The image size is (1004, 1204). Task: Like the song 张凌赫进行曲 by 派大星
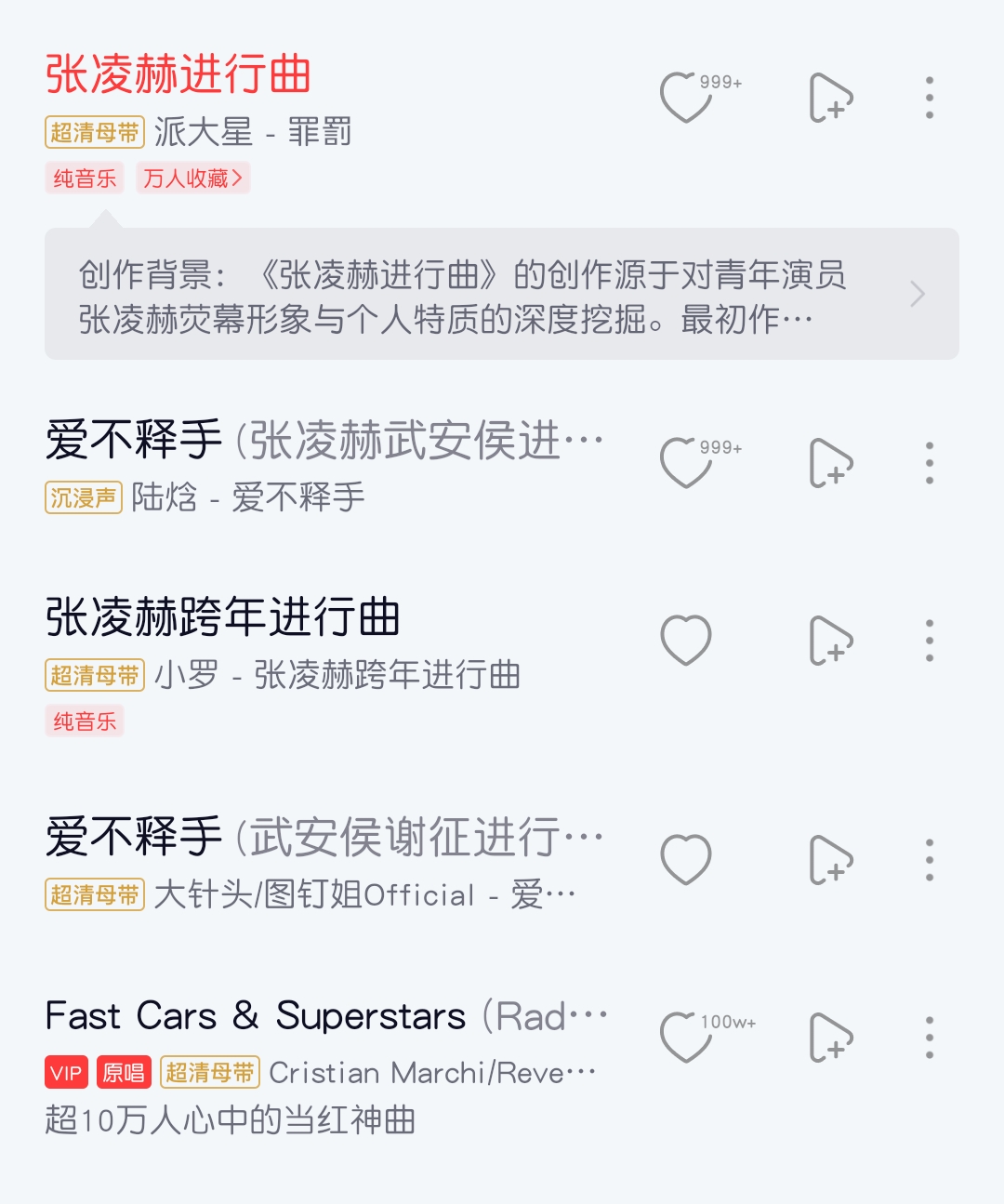point(686,98)
